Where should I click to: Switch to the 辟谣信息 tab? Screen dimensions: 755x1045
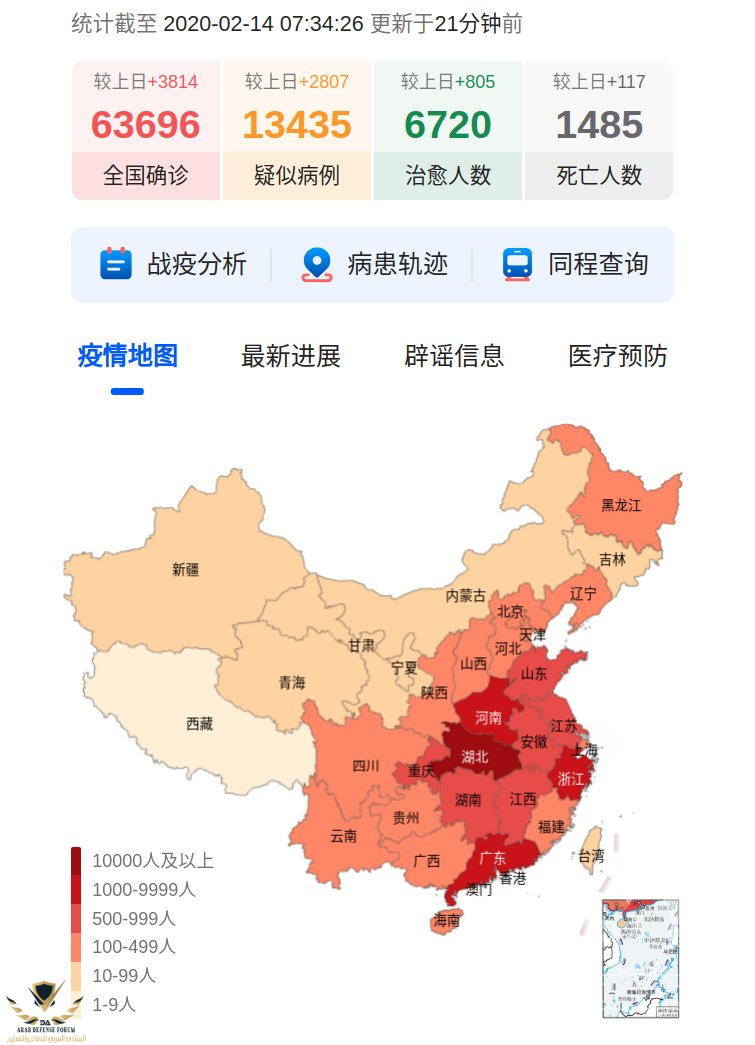pos(454,355)
